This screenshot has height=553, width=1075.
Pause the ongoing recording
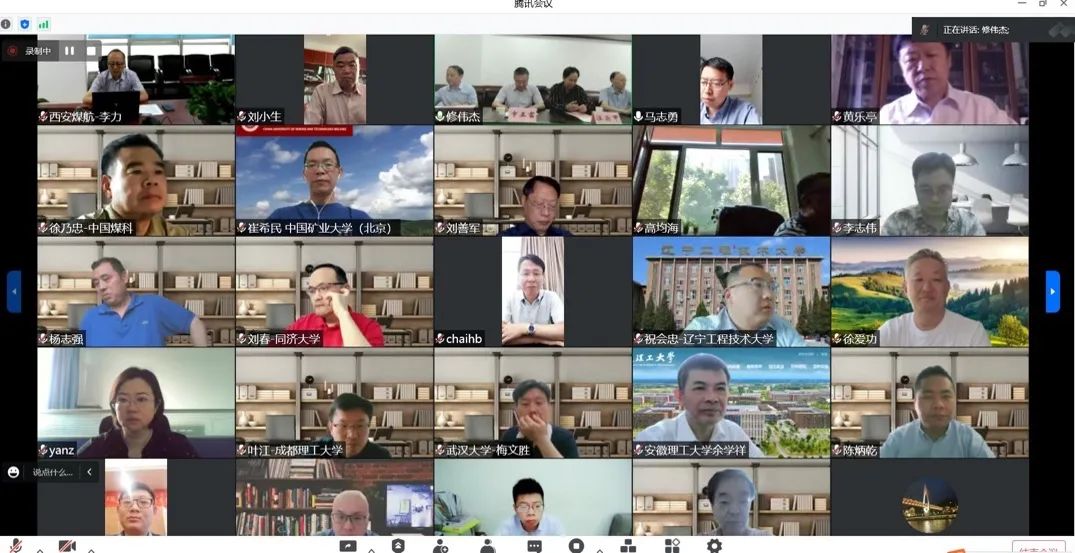pyautogui.click(x=70, y=50)
